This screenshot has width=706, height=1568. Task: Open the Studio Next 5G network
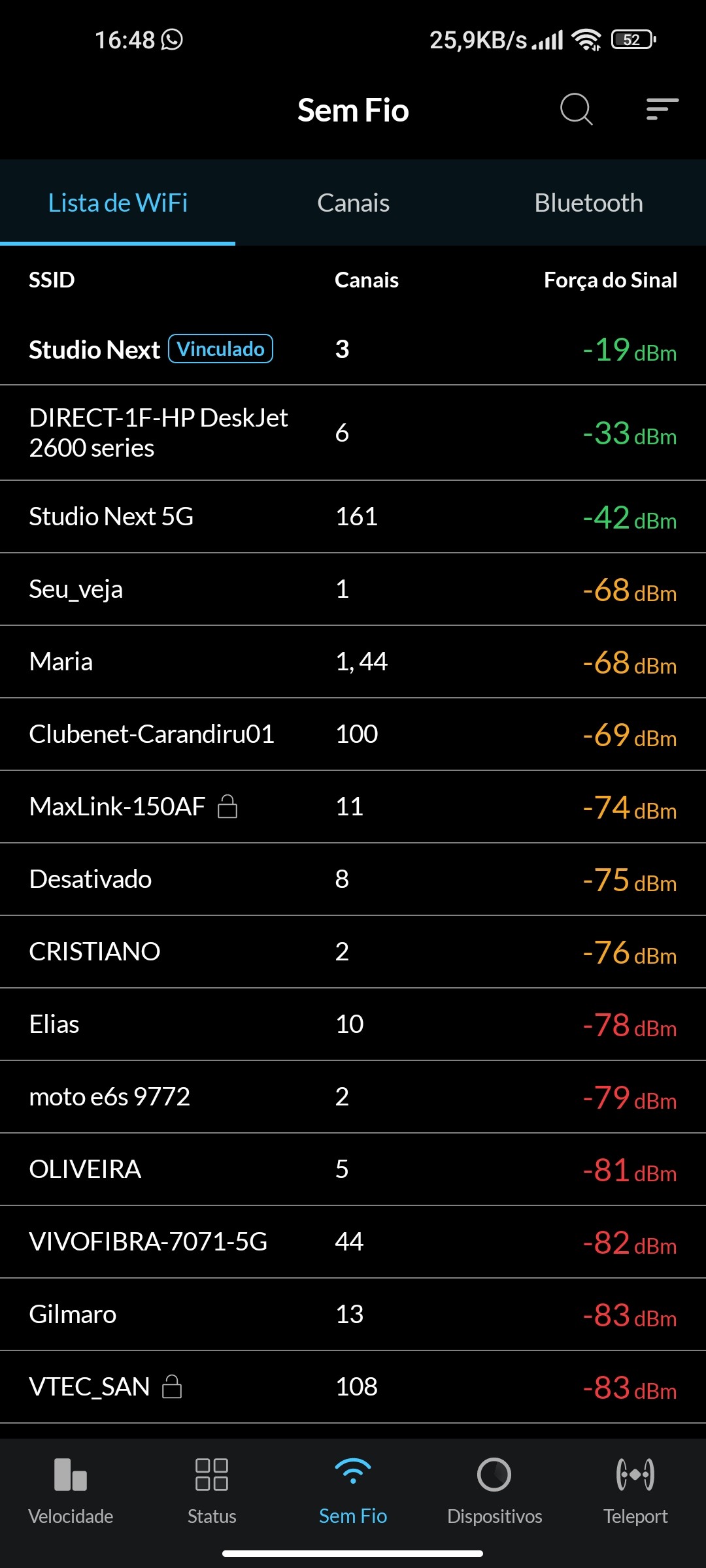[x=353, y=517]
